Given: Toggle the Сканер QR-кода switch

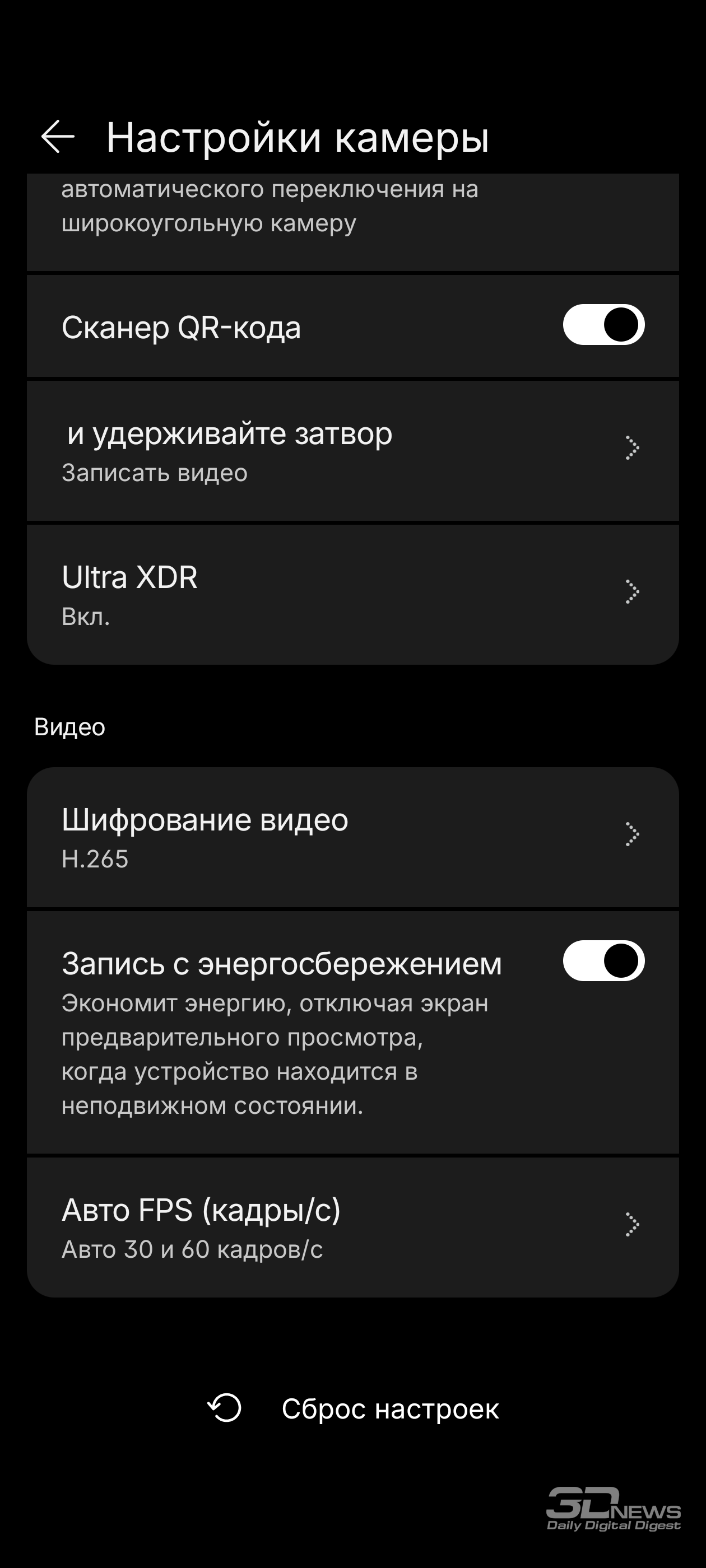Looking at the screenshot, I should (603, 325).
